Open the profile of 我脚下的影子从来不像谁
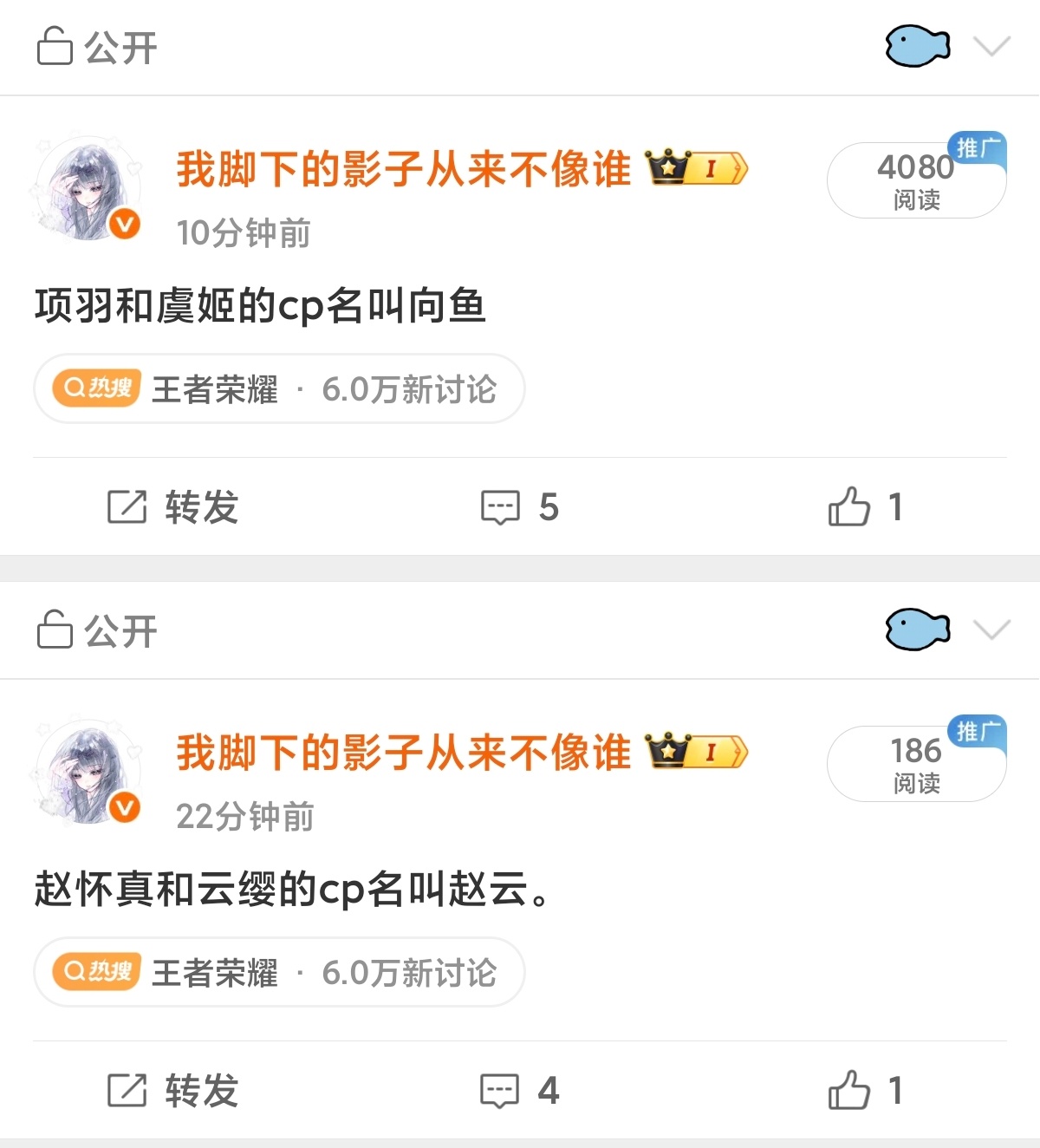The width and height of the screenshot is (1040, 1148). [403, 167]
